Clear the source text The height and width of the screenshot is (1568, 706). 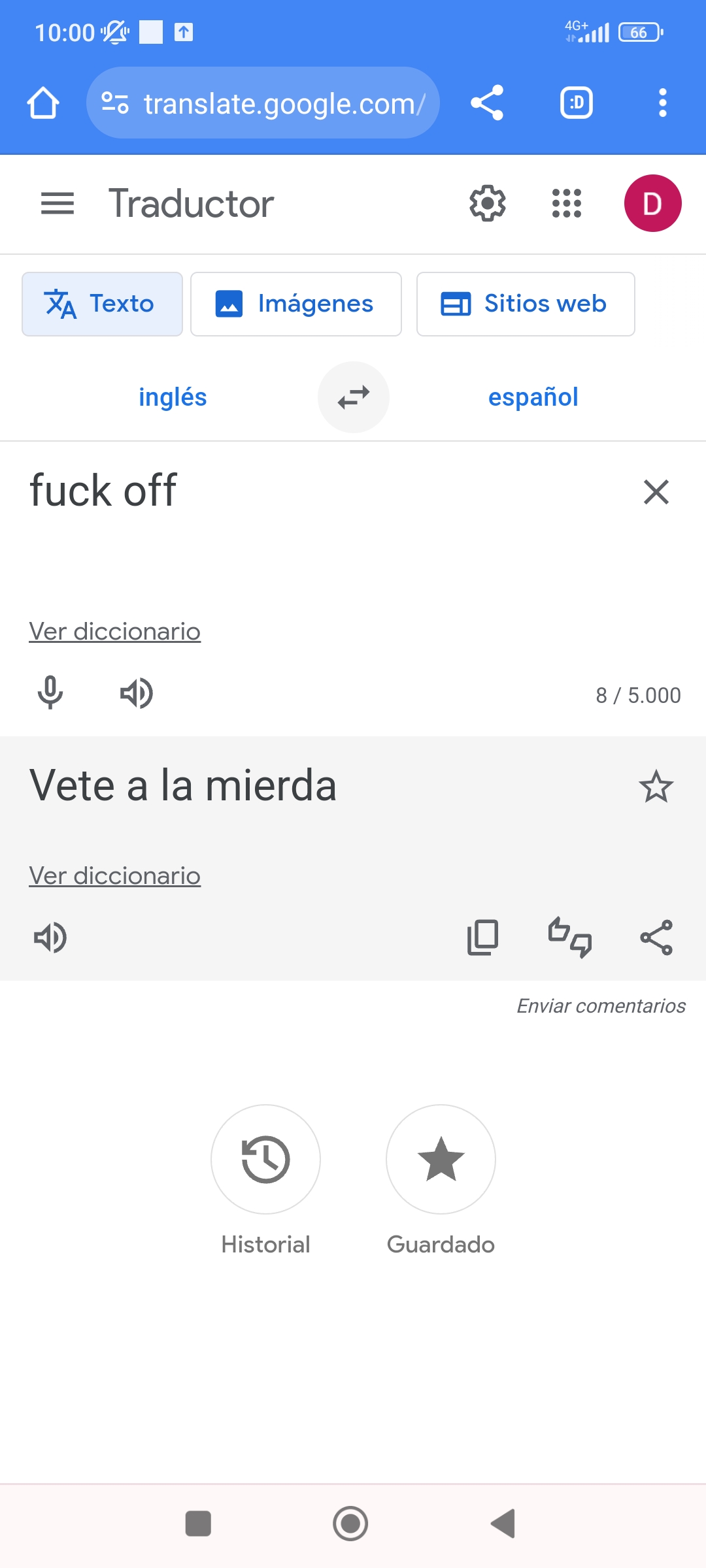[x=656, y=492]
